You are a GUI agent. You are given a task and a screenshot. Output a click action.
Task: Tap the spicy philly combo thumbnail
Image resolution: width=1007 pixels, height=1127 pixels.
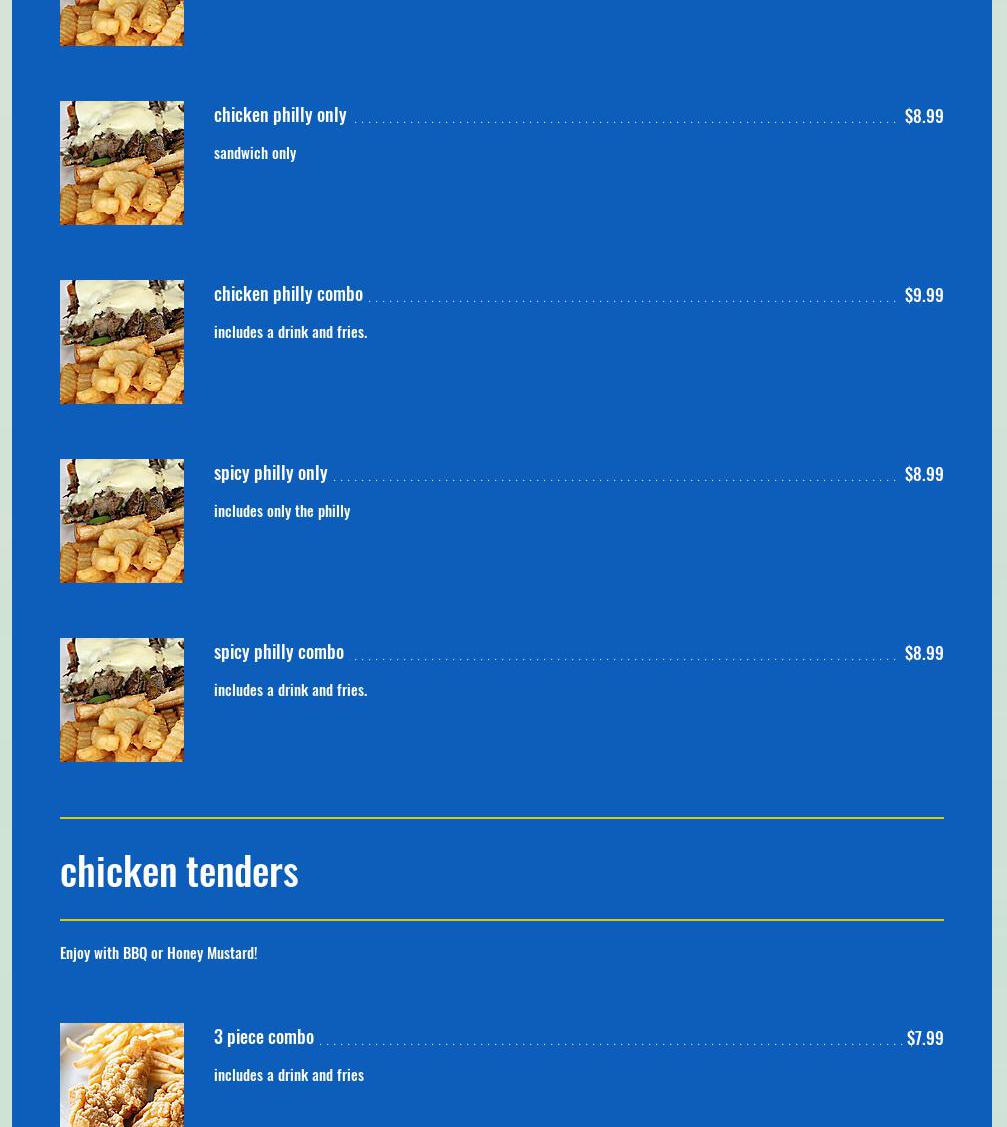[122, 700]
